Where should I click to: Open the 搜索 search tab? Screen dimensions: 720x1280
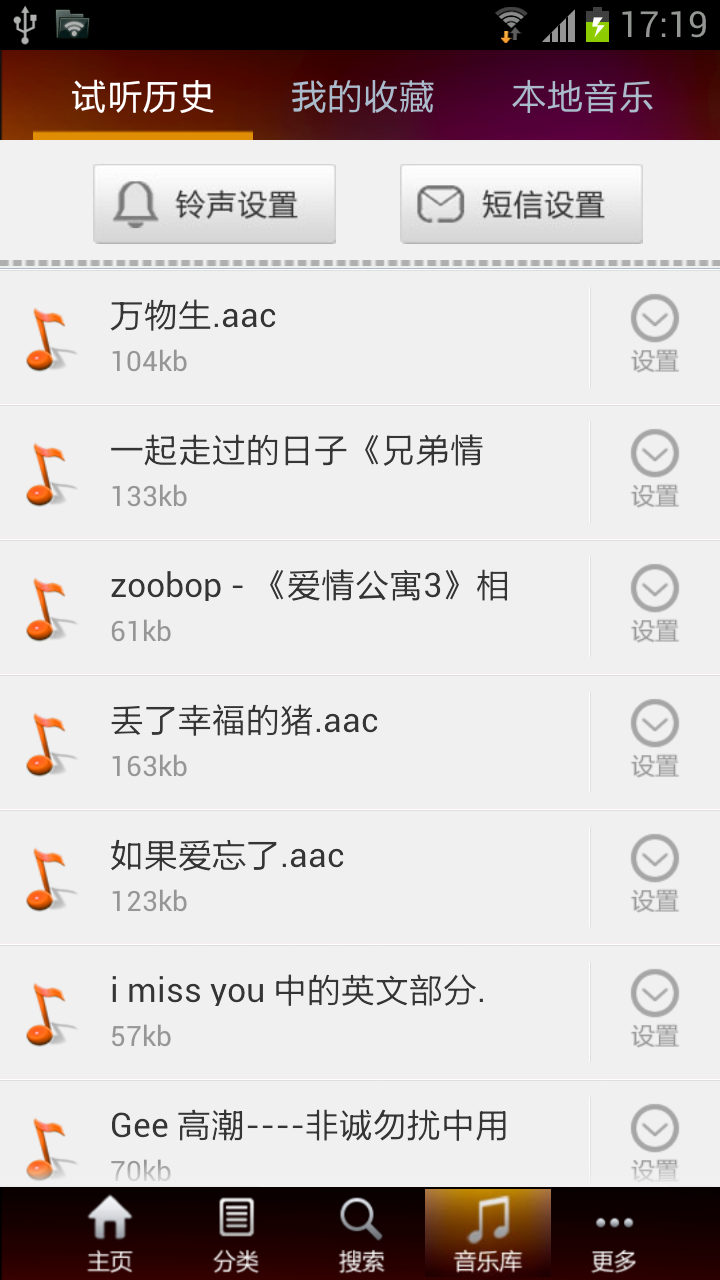tap(362, 1235)
